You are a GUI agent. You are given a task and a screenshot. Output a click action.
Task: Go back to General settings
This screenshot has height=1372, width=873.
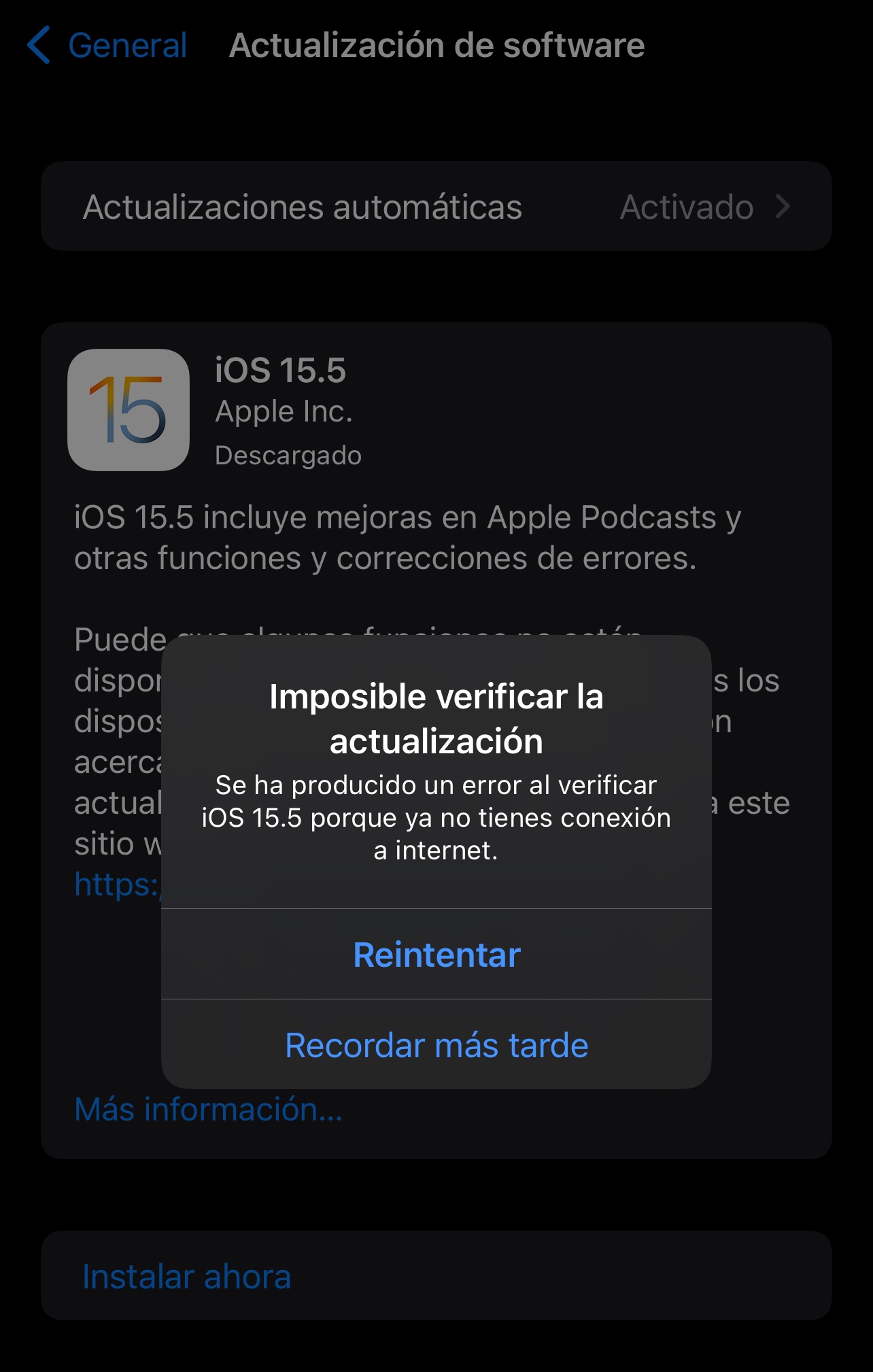click(107, 46)
